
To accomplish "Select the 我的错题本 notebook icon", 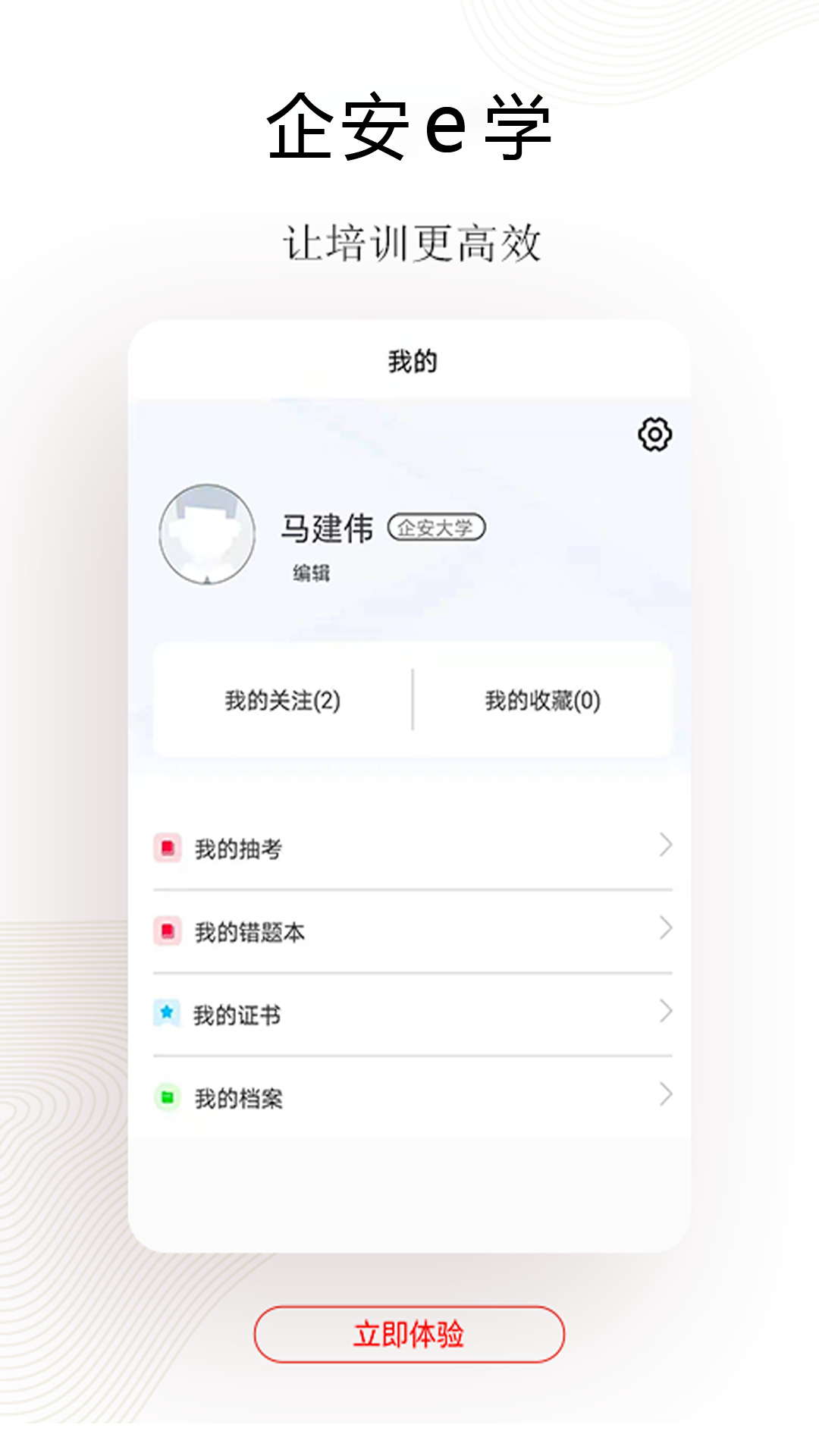I will (170, 930).
